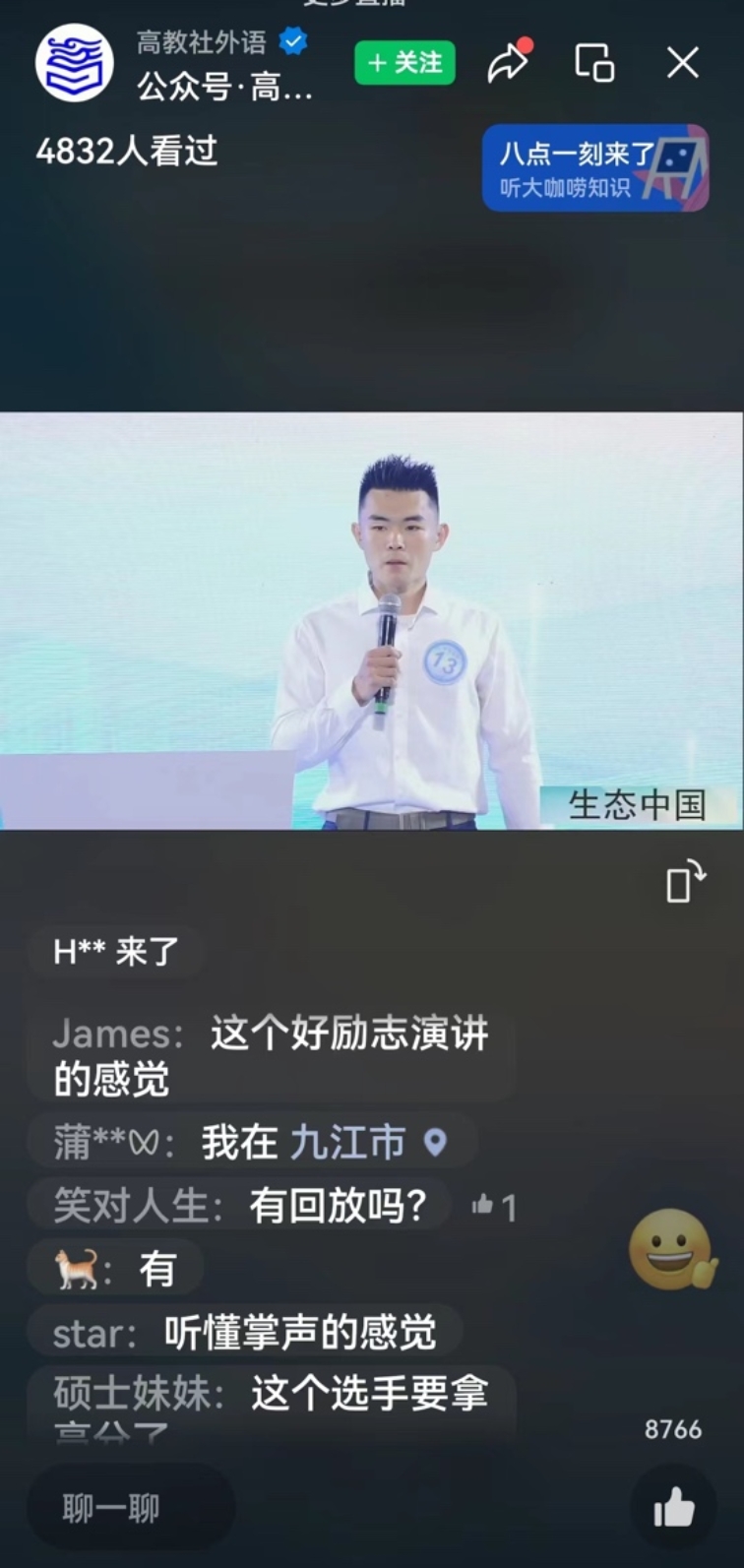Rotate the video to landscape
Viewport: 744px width, 1568px height.
685,881
